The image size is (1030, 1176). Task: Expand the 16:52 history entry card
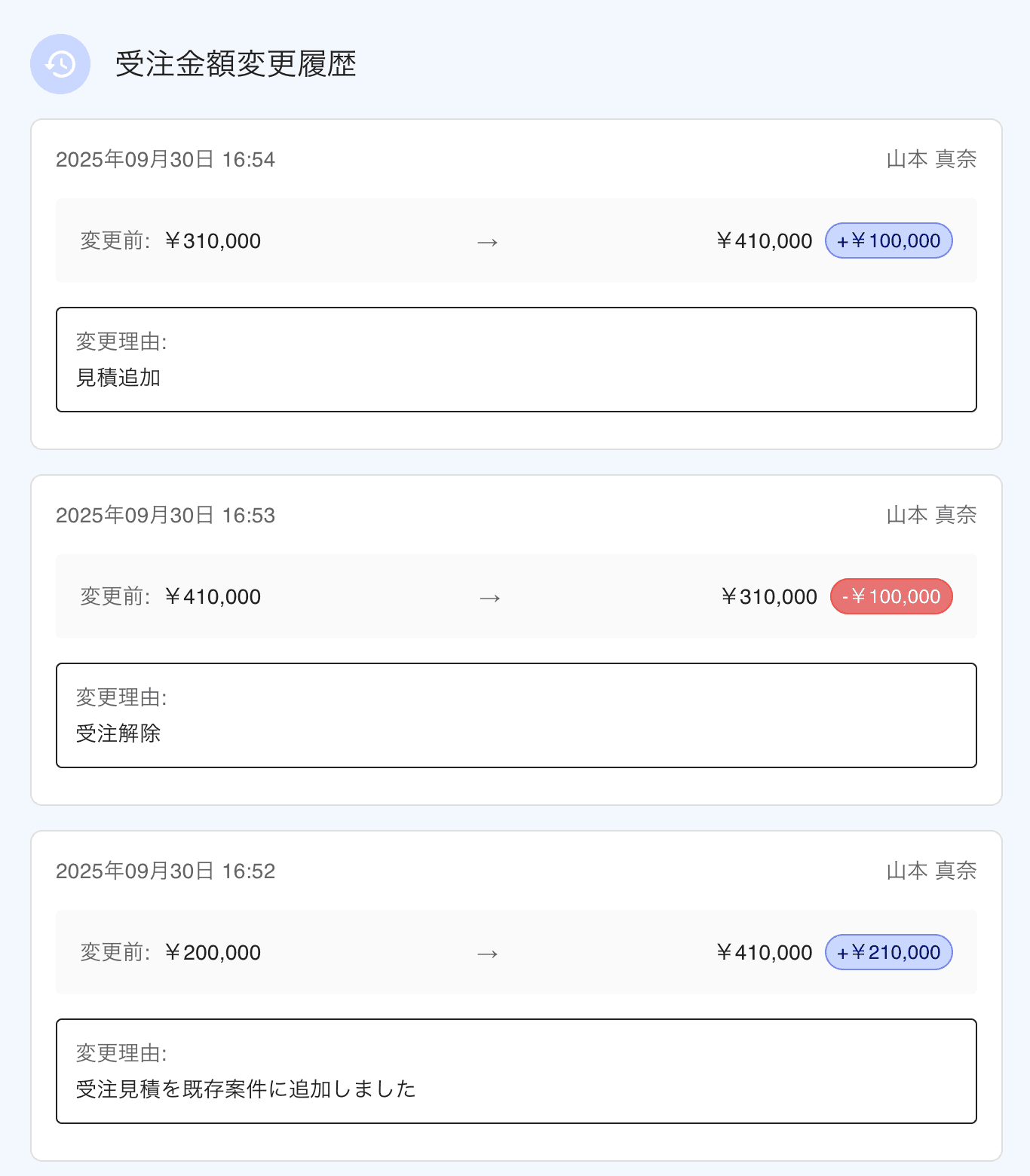[x=515, y=995]
